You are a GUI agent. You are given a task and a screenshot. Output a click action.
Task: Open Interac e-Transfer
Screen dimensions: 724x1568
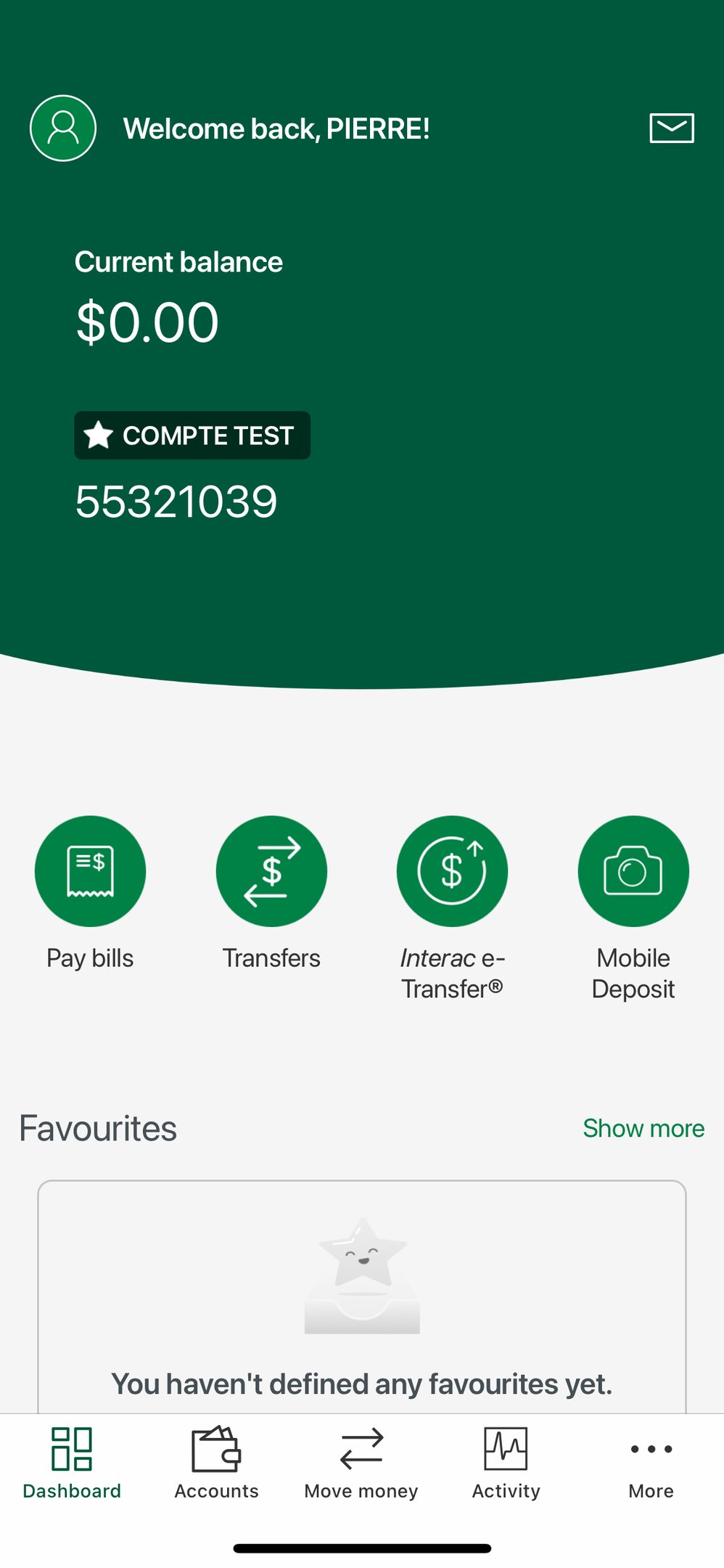tap(452, 909)
